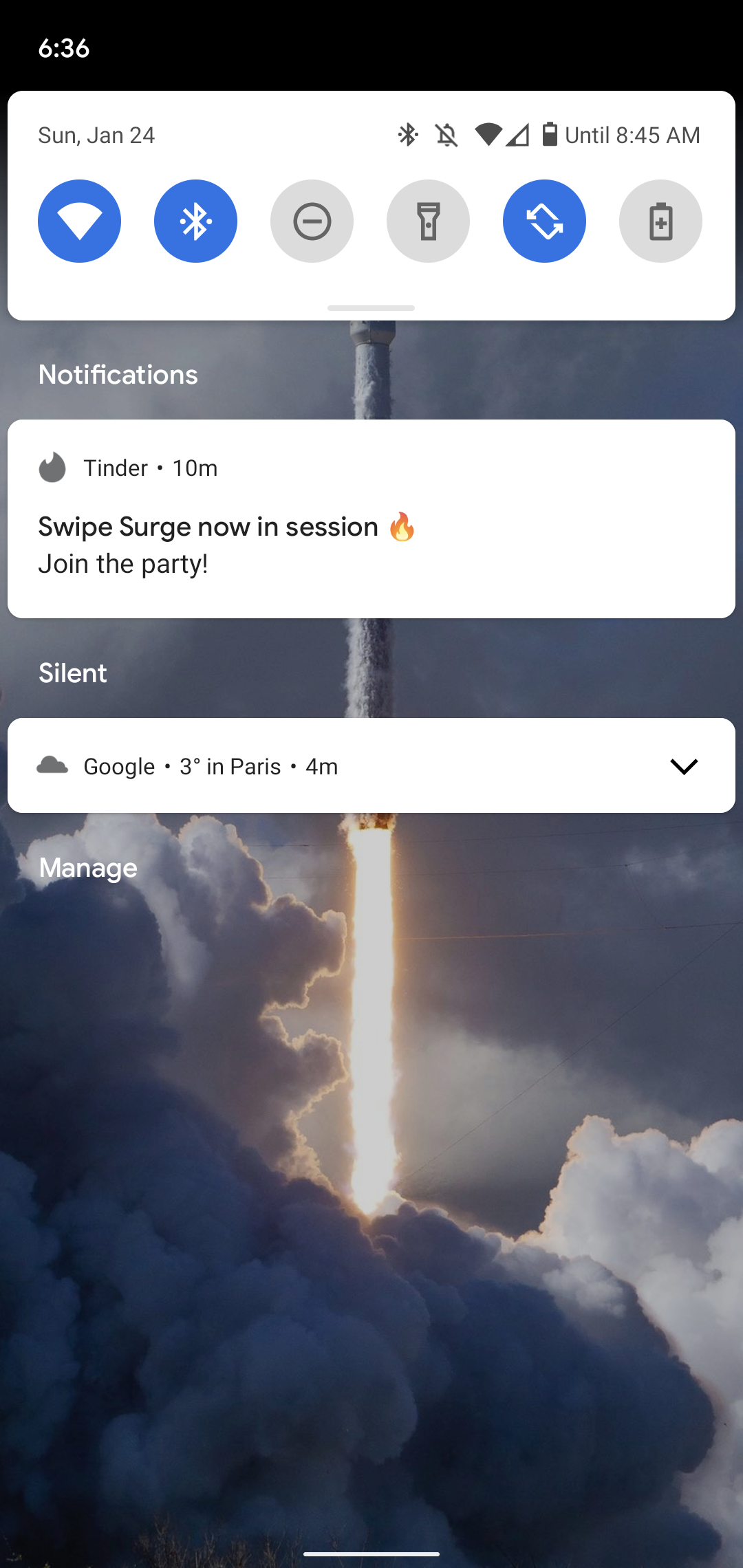Toggle auto-rotate off
Screen dimensions: 743x1568
(x=544, y=221)
